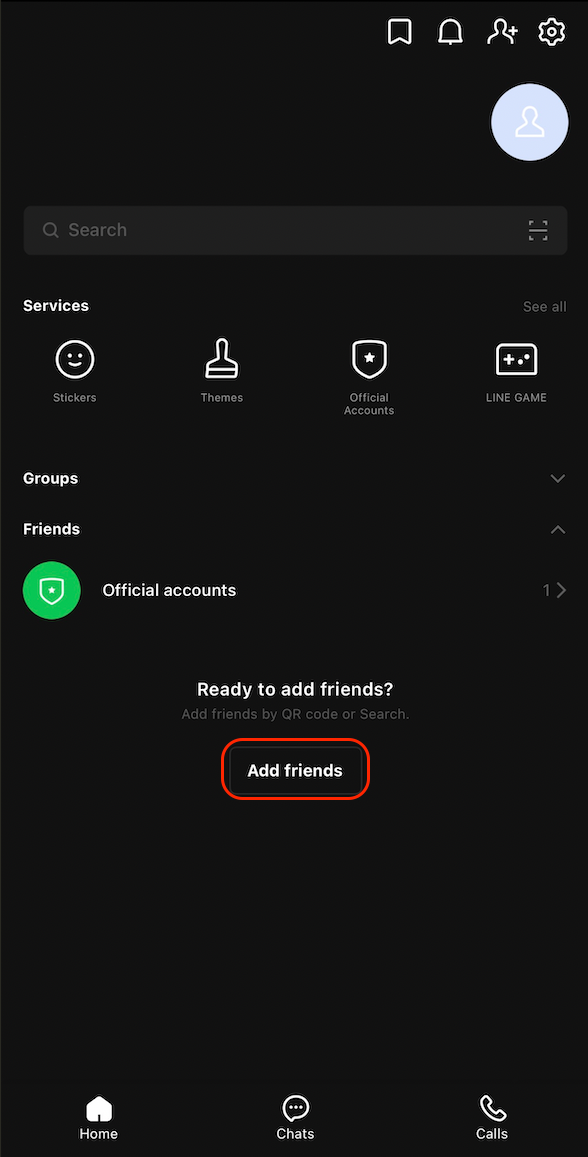See all services
This screenshot has width=588, height=1157.
[544, 306]
